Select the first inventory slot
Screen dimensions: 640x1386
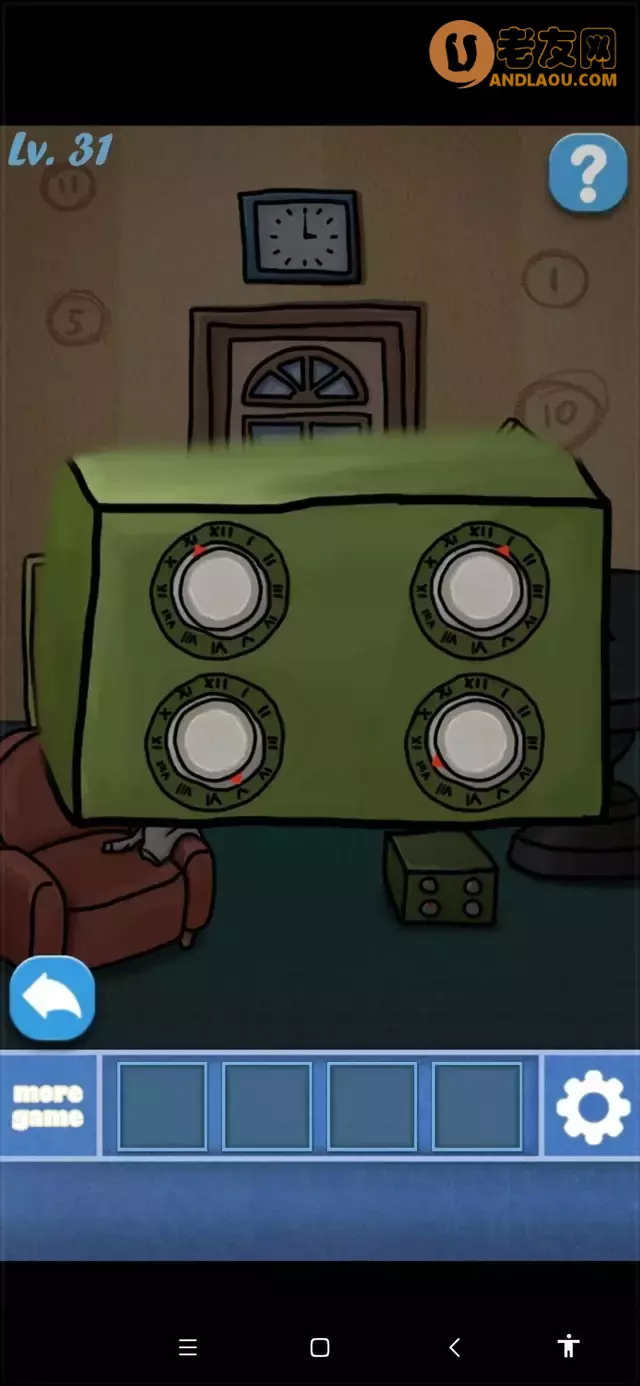coord(162,1106)
